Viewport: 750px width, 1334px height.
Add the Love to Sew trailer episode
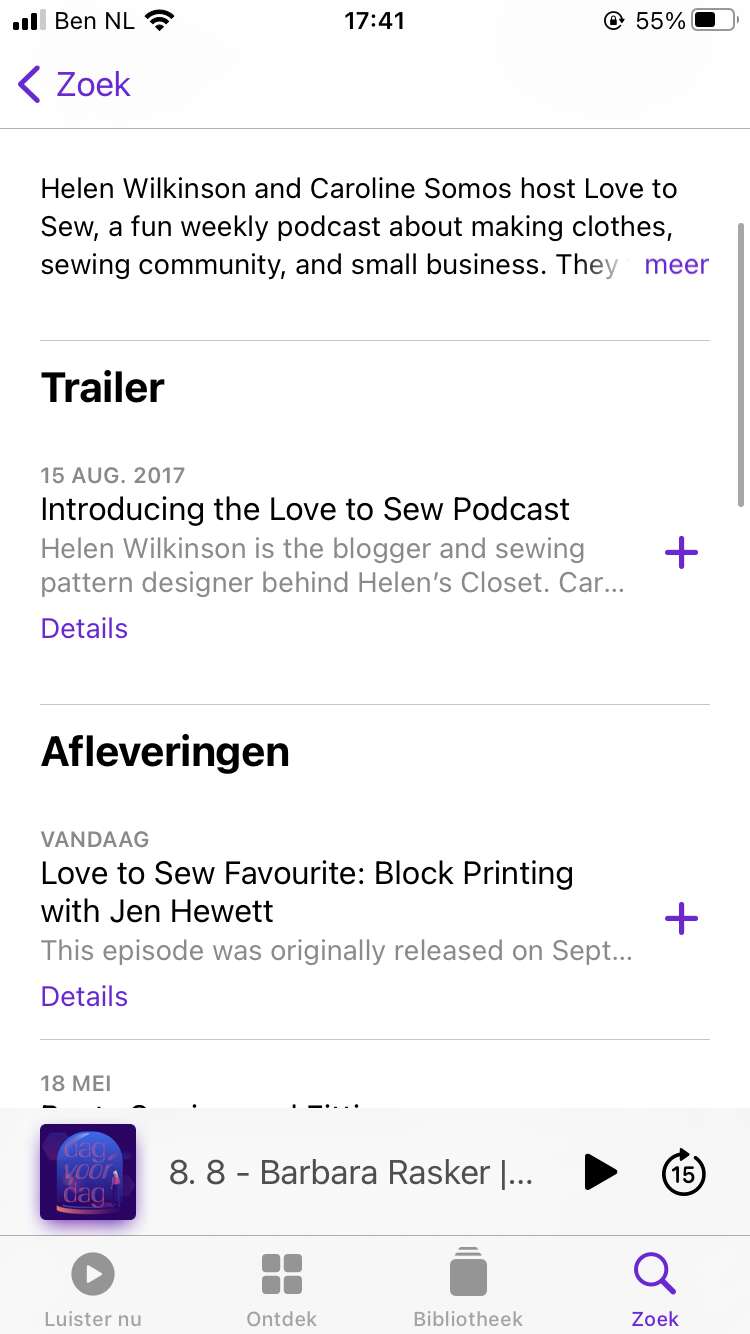tap(681, 552)
